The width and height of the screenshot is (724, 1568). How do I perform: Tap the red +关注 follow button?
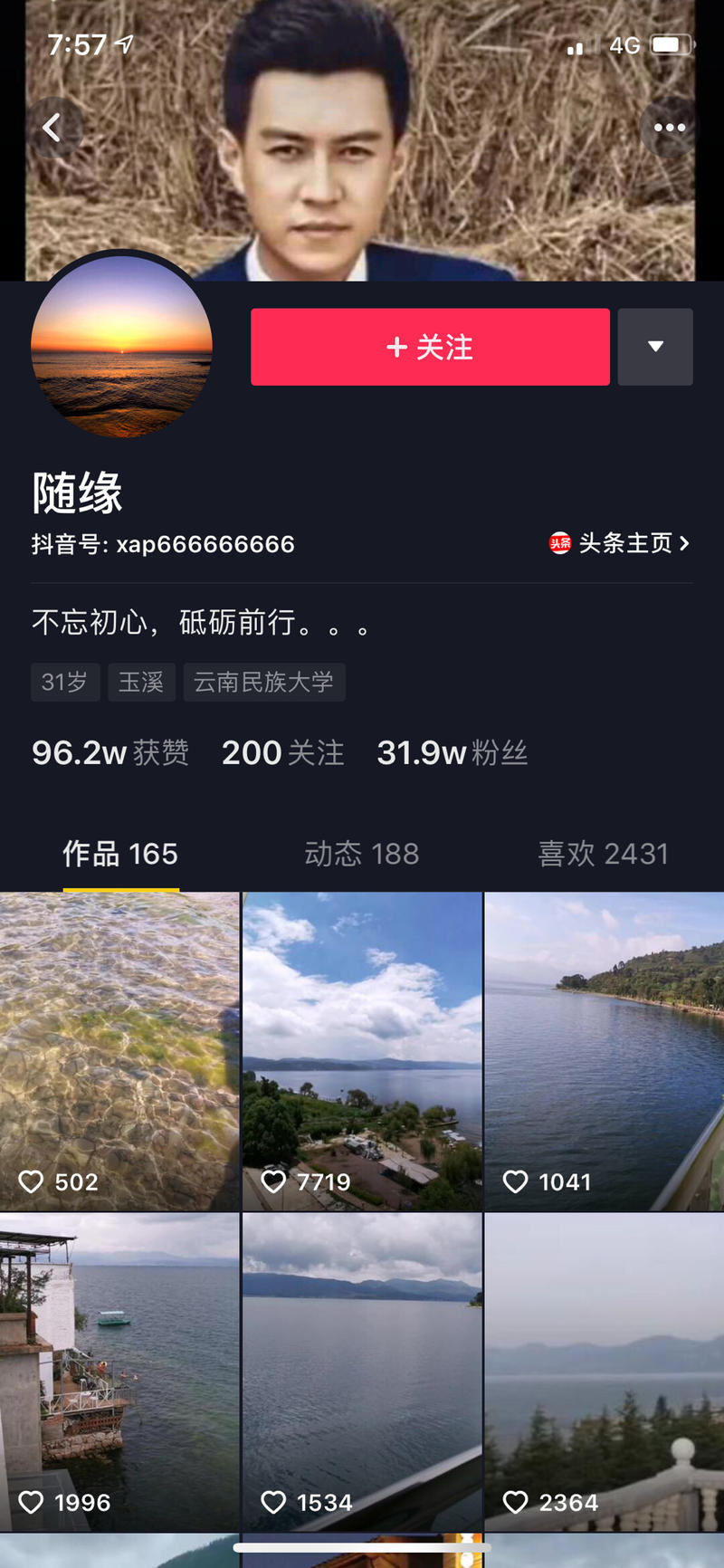[x=430, y=347]
